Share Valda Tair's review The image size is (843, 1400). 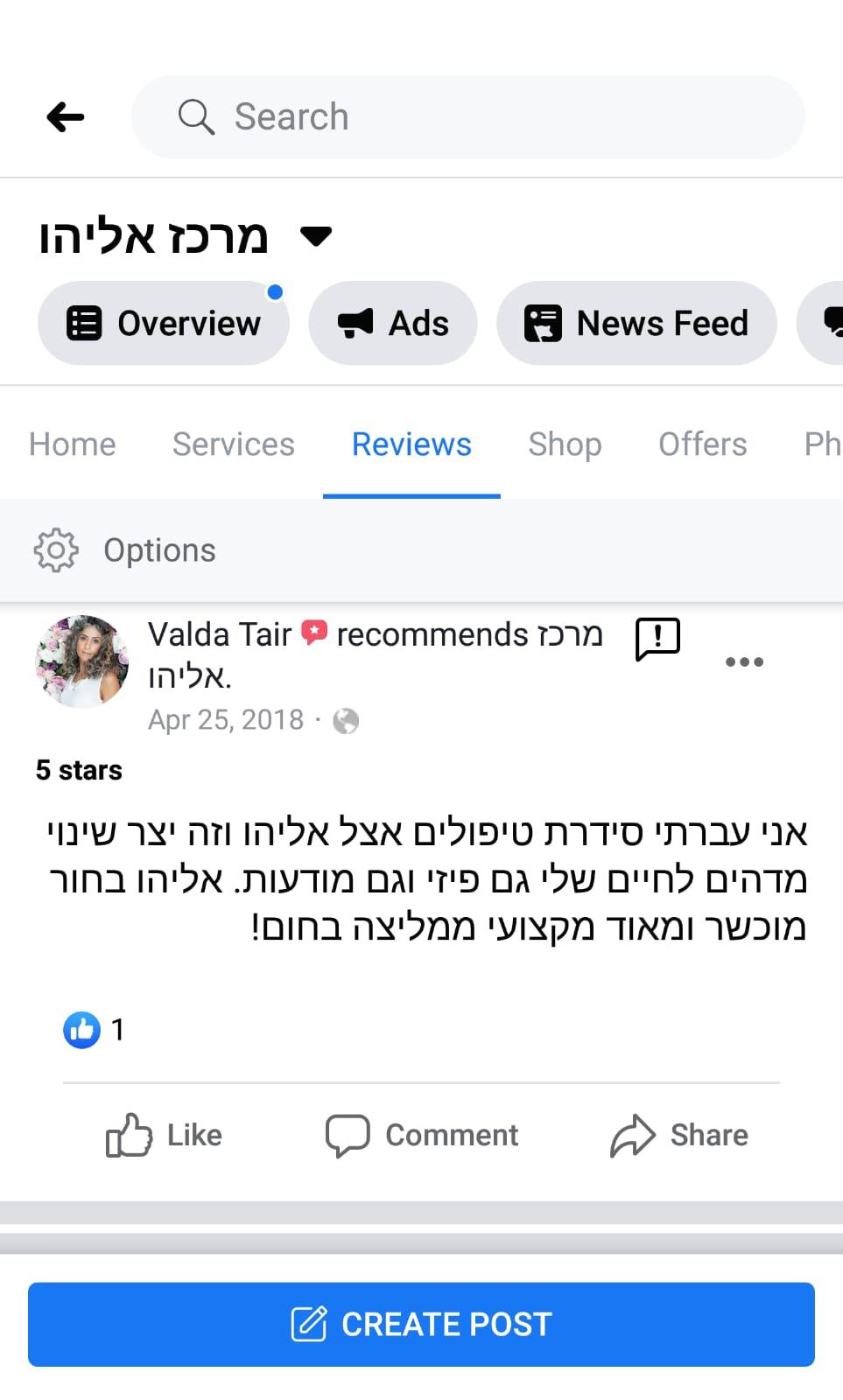(679, 1135)
